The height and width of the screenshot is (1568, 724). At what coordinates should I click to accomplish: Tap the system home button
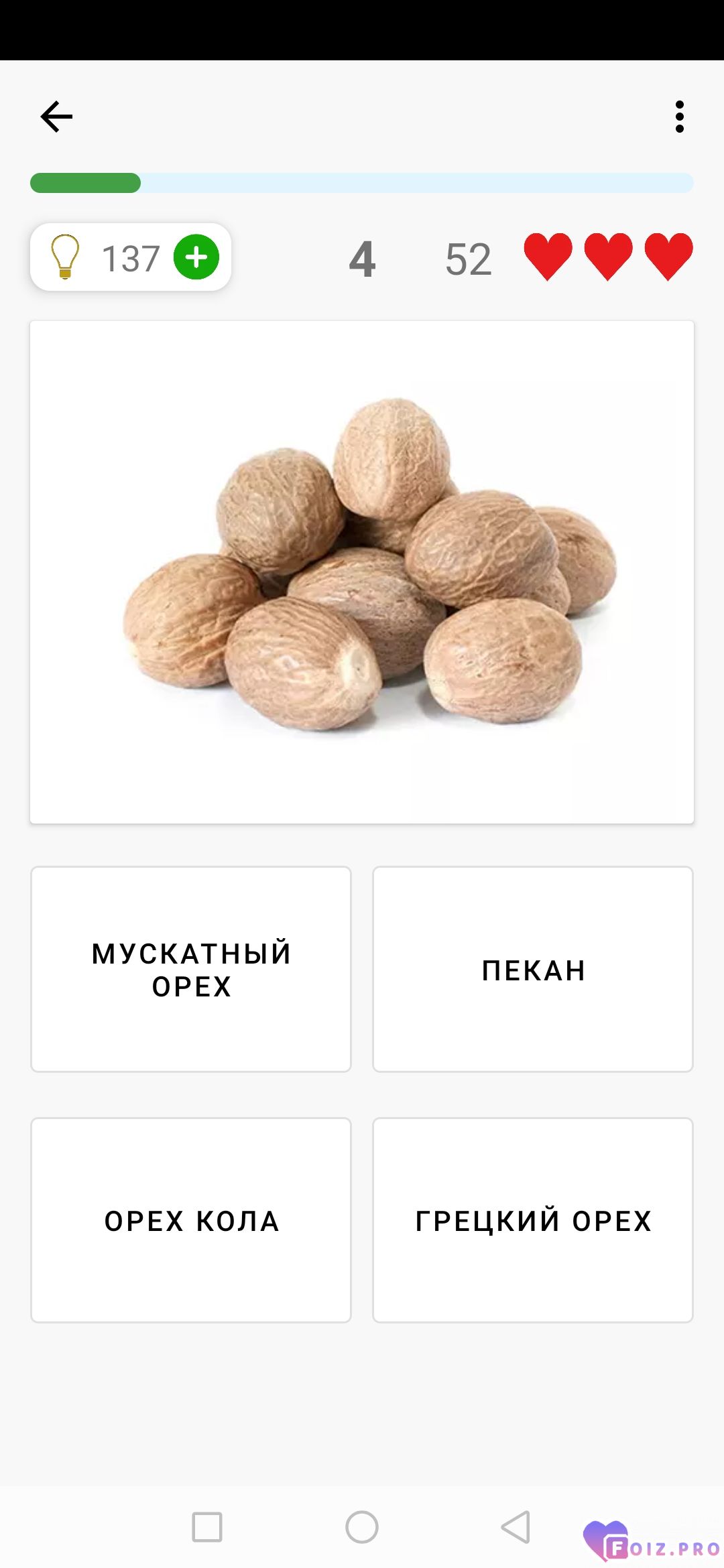(x=362, y=1527)
